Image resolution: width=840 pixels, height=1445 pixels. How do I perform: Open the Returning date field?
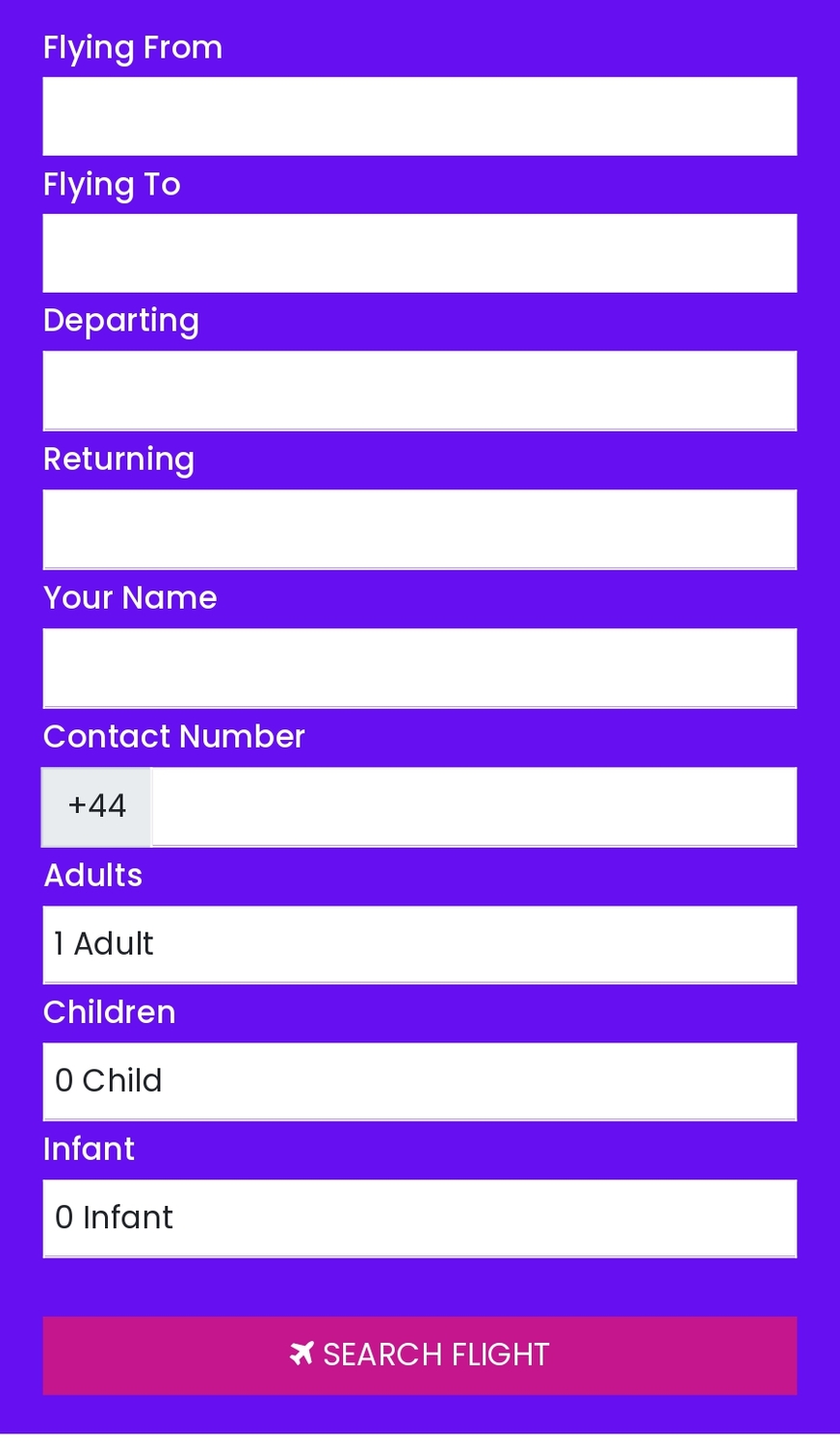coord(419,529)
